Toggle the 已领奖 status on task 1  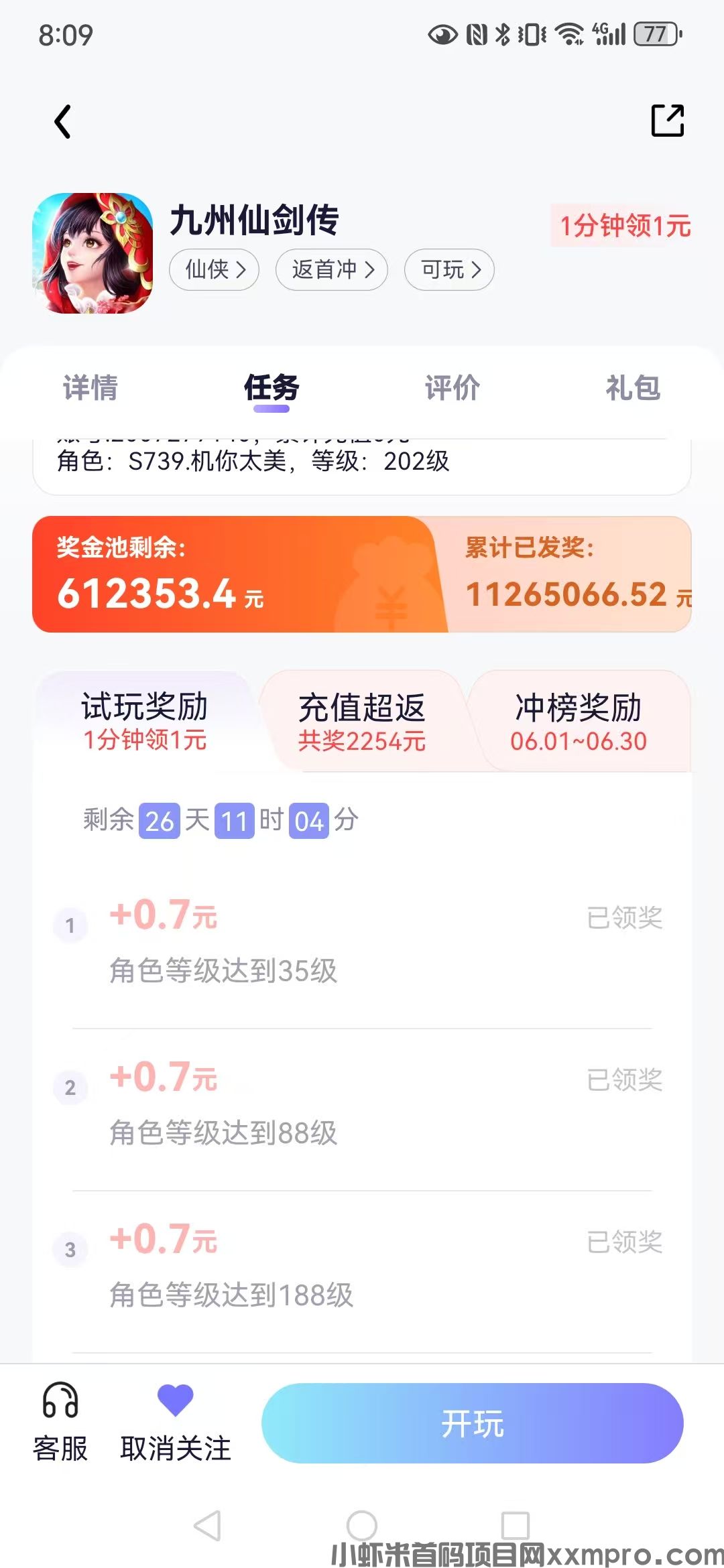[623, 918]
